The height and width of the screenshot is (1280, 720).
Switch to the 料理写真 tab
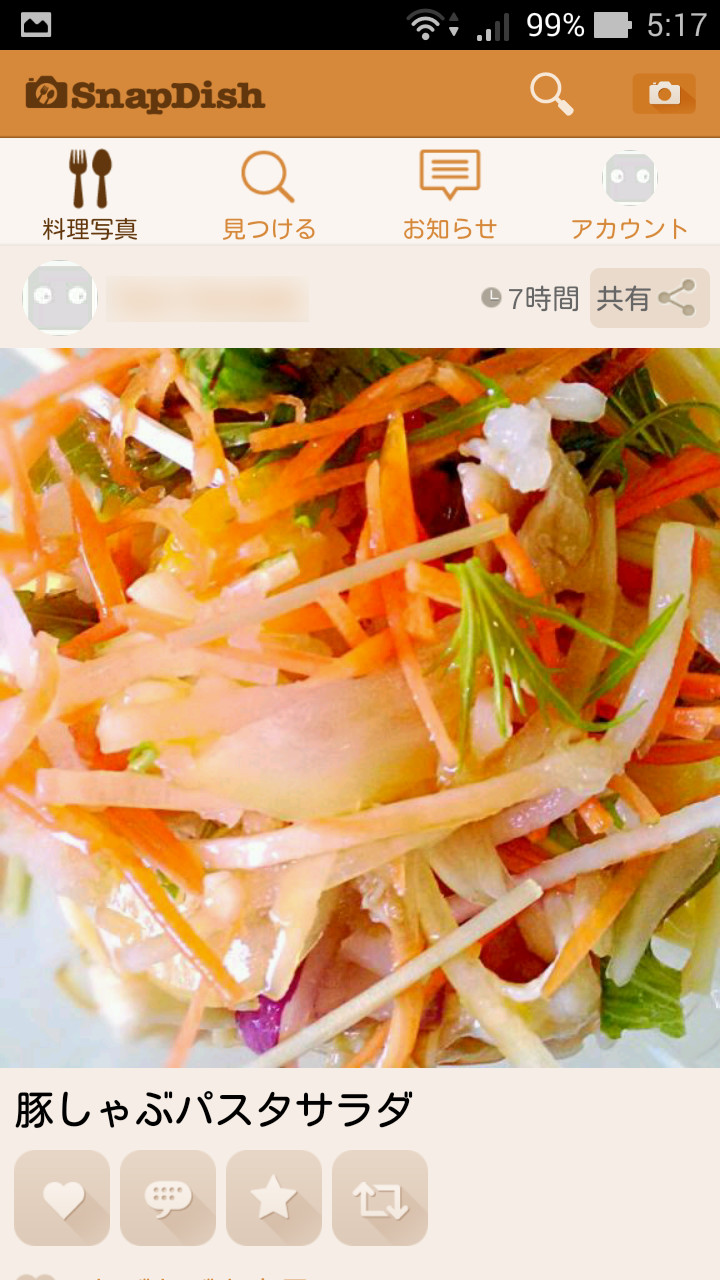(x=88, y=190)
